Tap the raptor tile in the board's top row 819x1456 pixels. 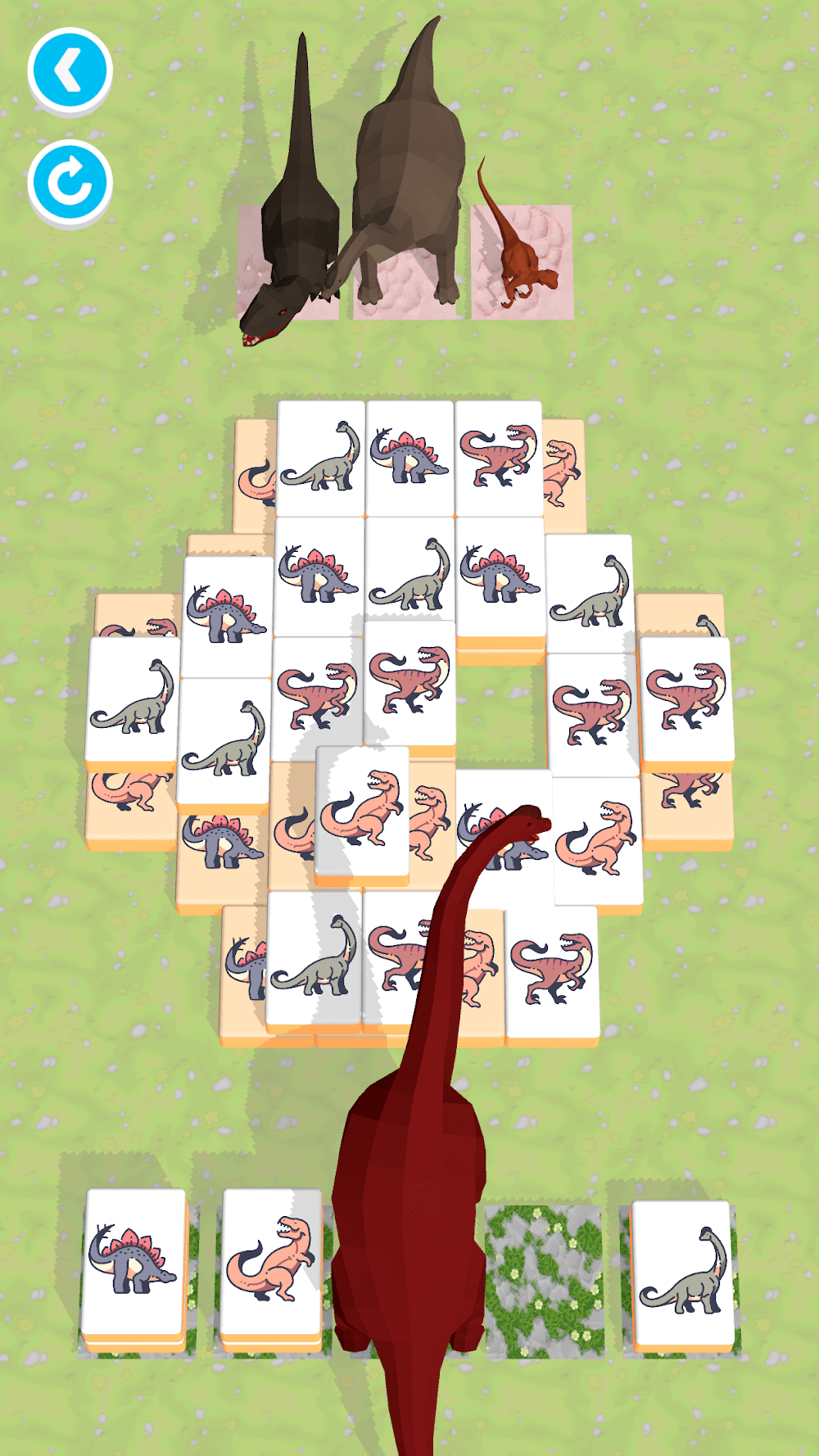(x=499, y=457)
